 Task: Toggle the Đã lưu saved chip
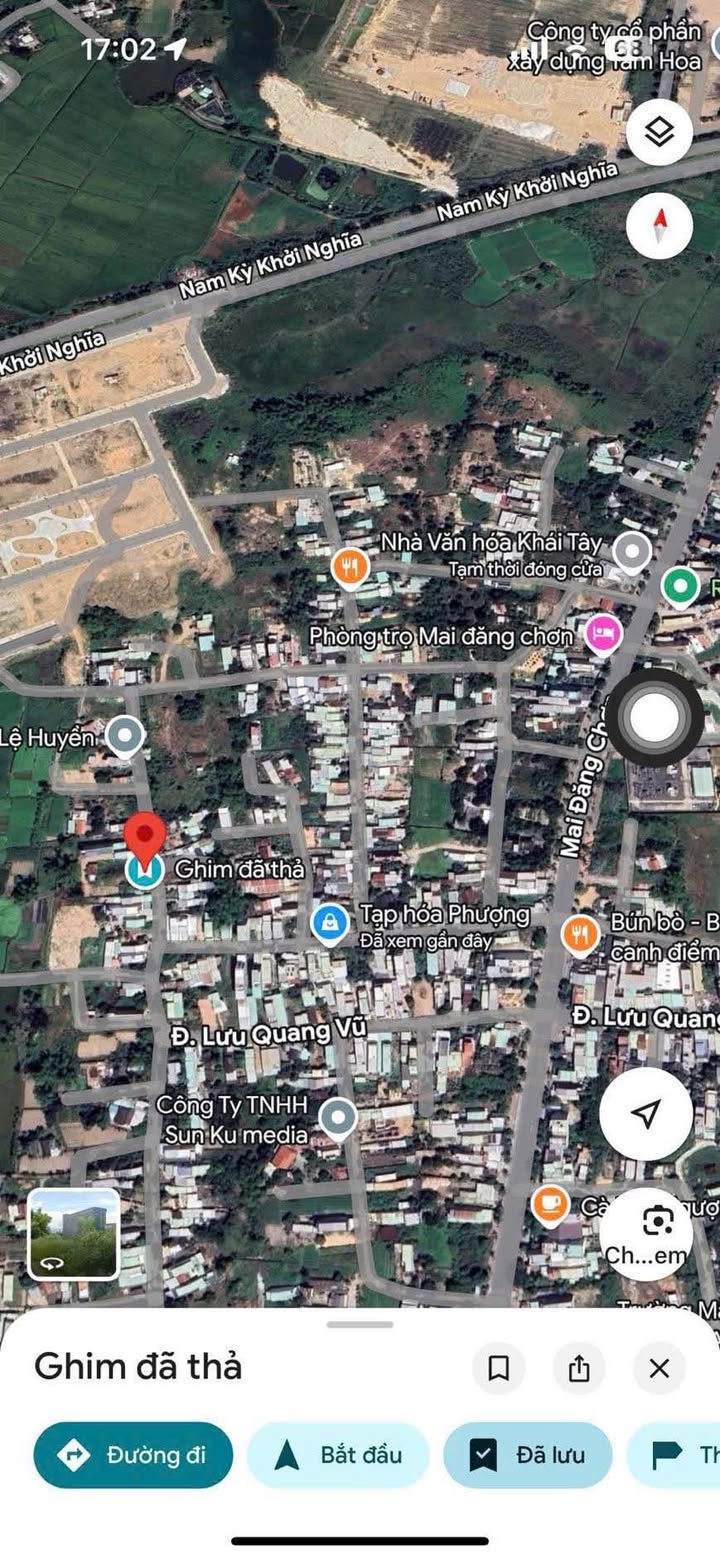coord(528,1455)
